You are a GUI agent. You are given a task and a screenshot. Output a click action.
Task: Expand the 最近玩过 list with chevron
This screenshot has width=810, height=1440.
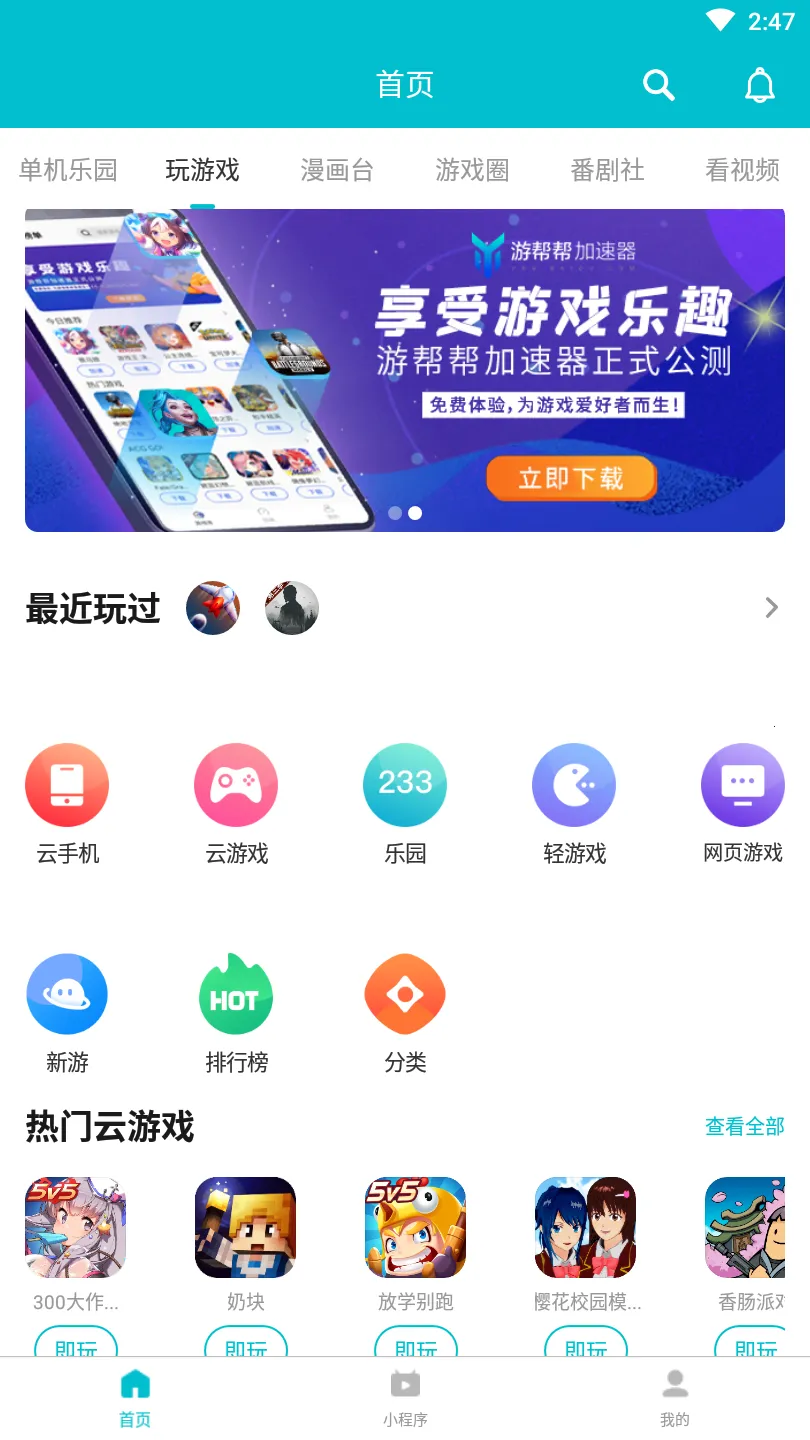pyautogui.click(x=771, y=607)
